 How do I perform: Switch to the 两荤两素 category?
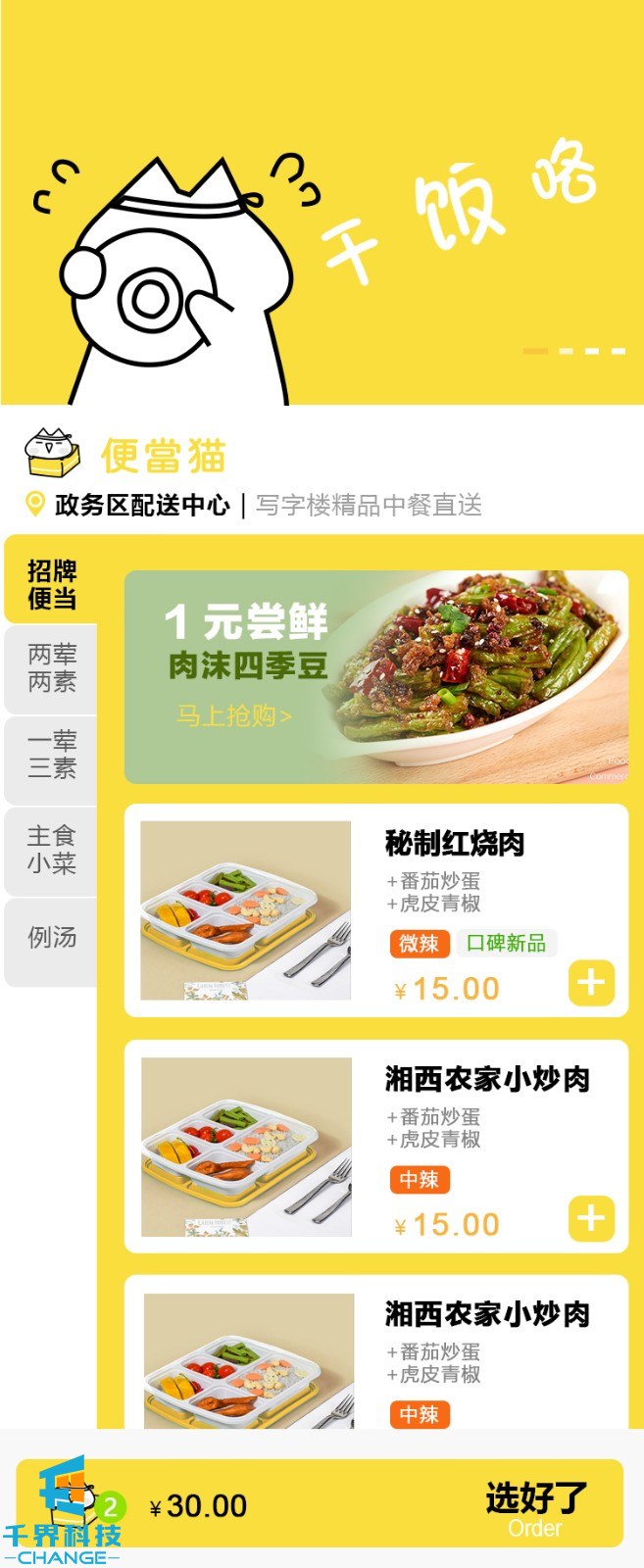pos(51,667)
